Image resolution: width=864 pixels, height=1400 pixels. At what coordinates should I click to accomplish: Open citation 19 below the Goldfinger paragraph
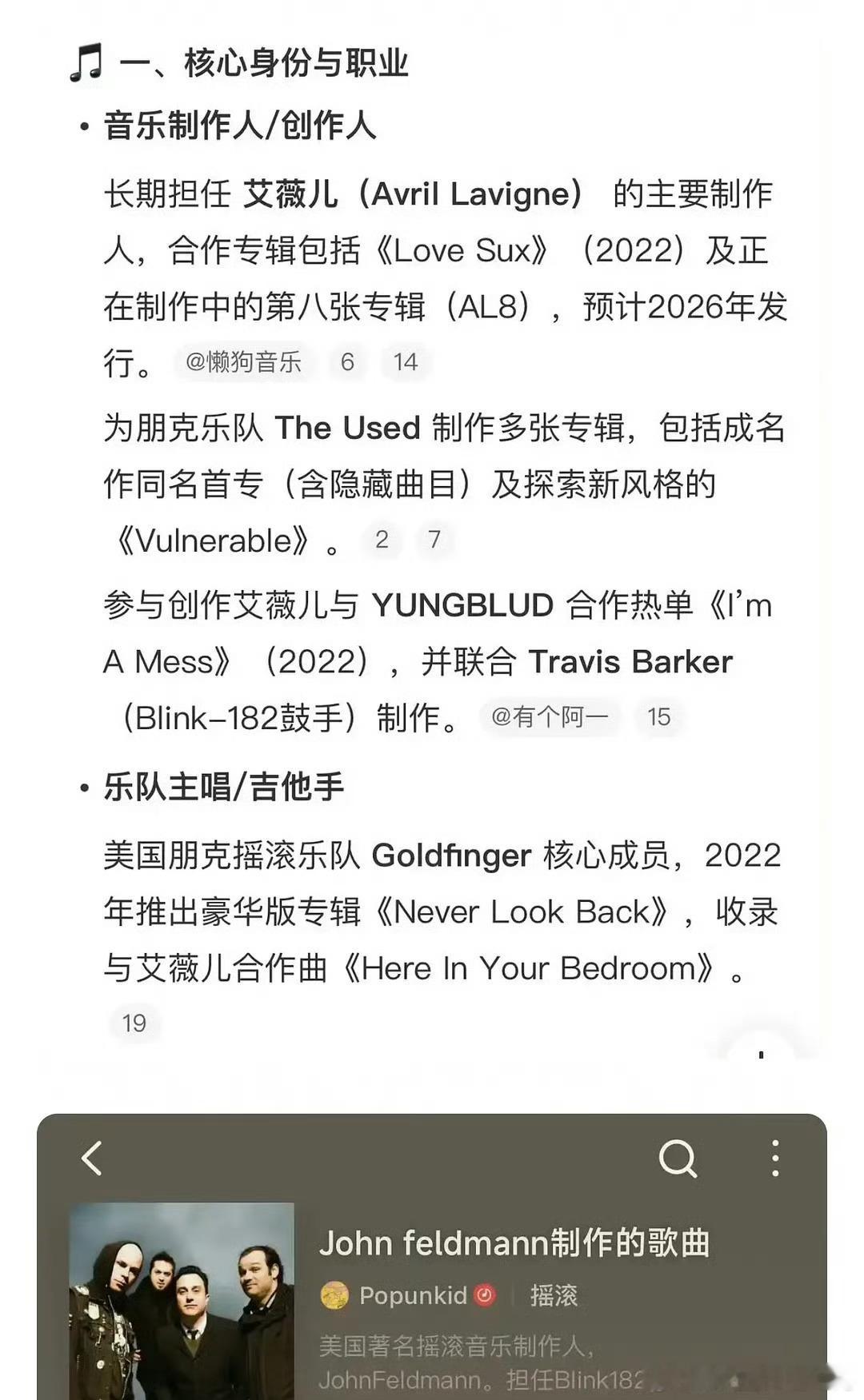[x=134, y=1023]
